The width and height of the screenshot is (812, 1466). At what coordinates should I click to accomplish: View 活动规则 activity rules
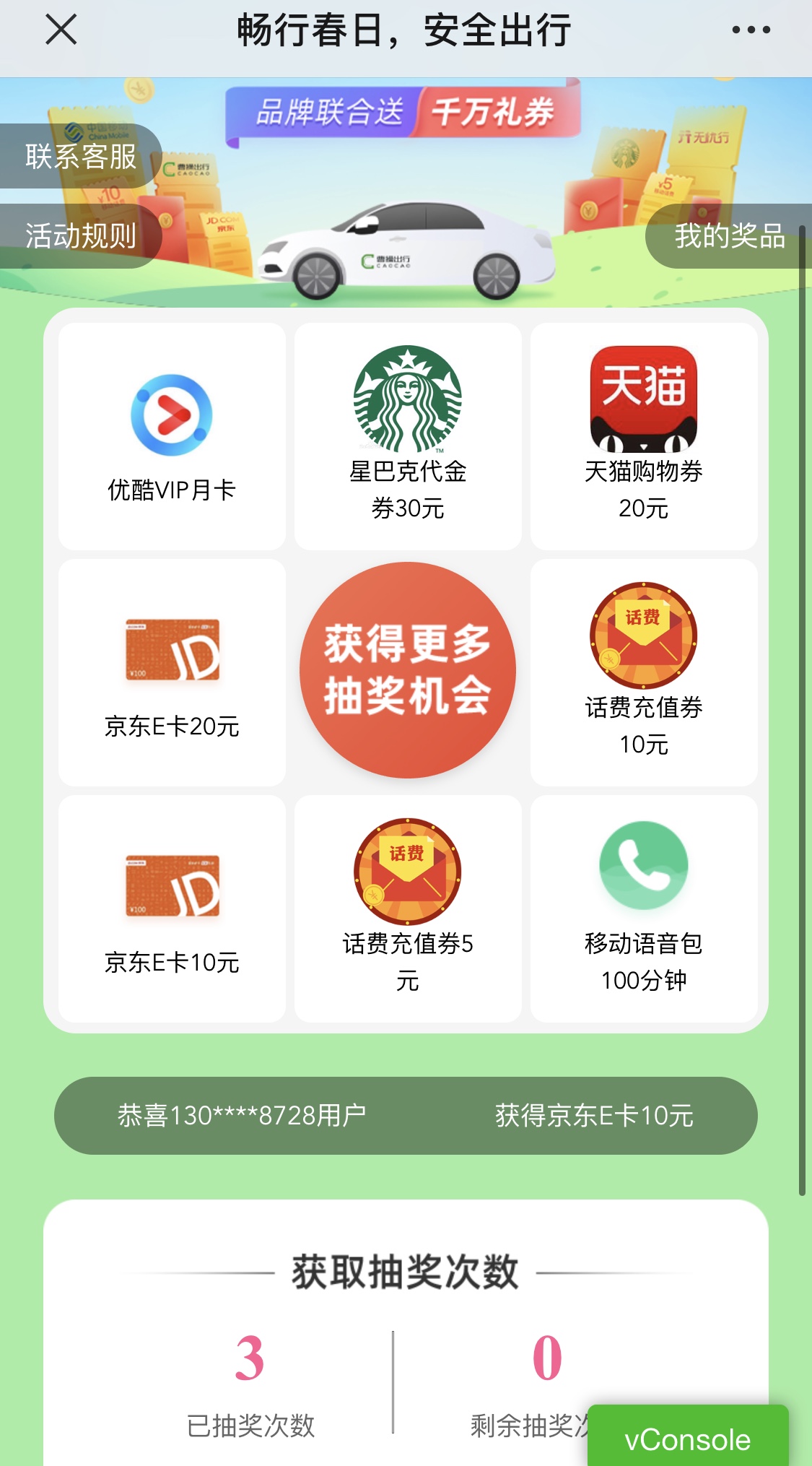pyautogui.click(x=80, y=236)
